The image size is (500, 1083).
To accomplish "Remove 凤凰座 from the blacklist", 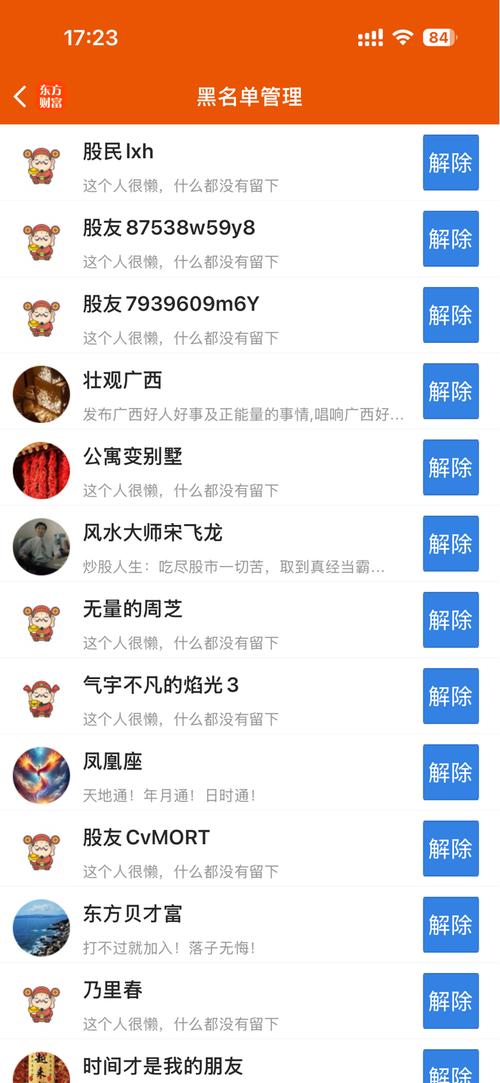I will pos(450,772).
